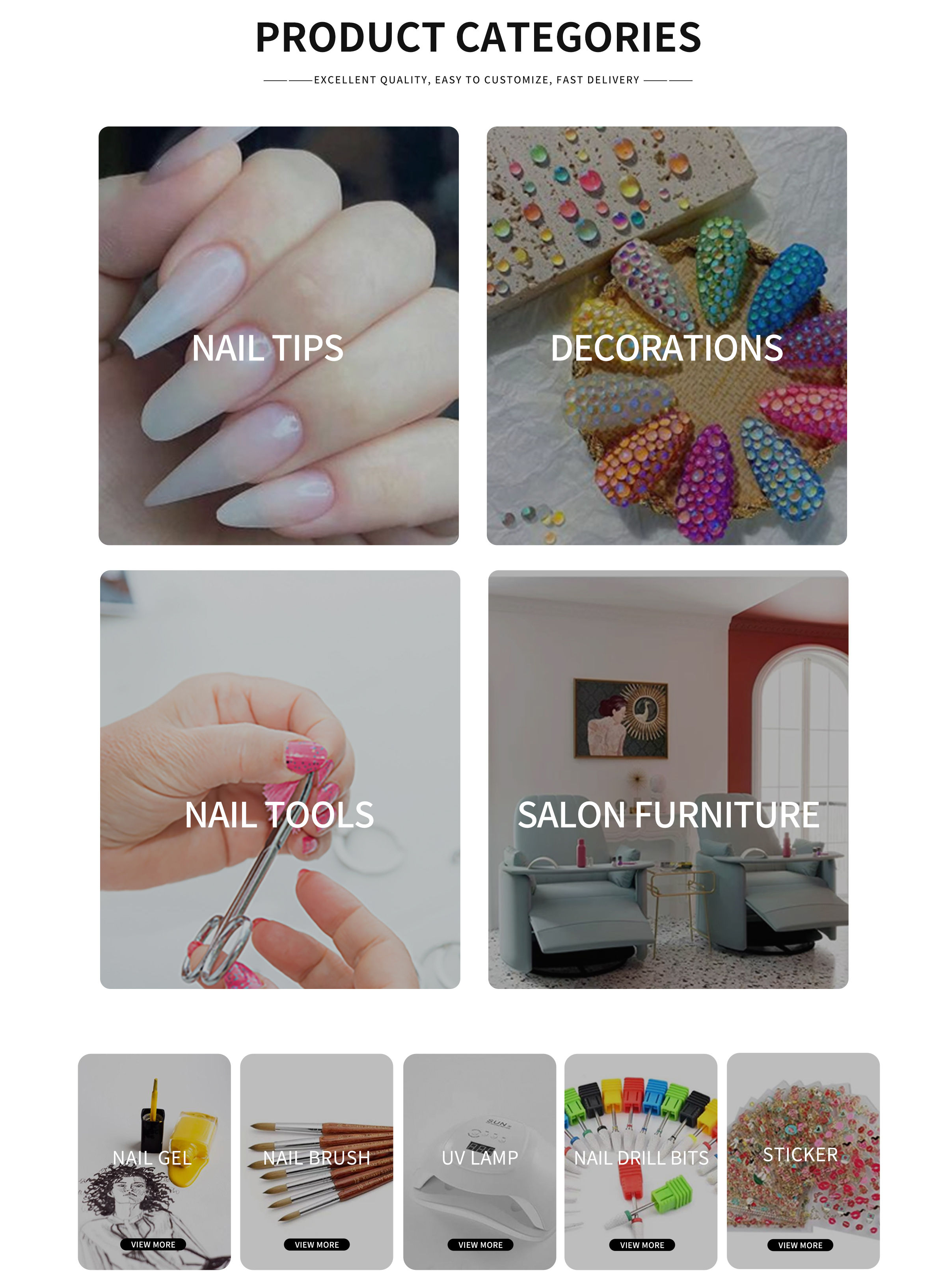Open the Nail Tips category

(278, 335)
